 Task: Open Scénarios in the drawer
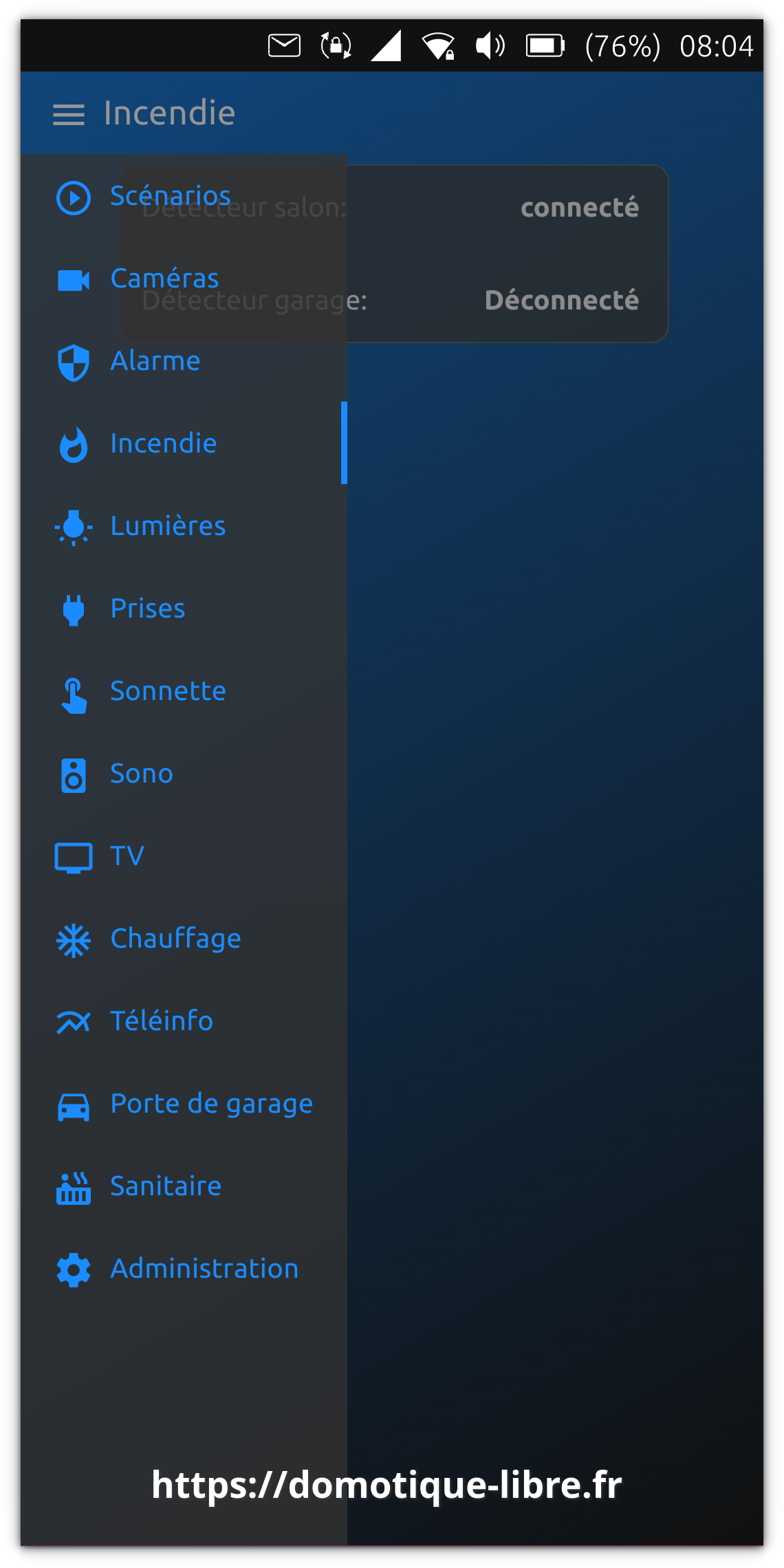pos(184,197)
